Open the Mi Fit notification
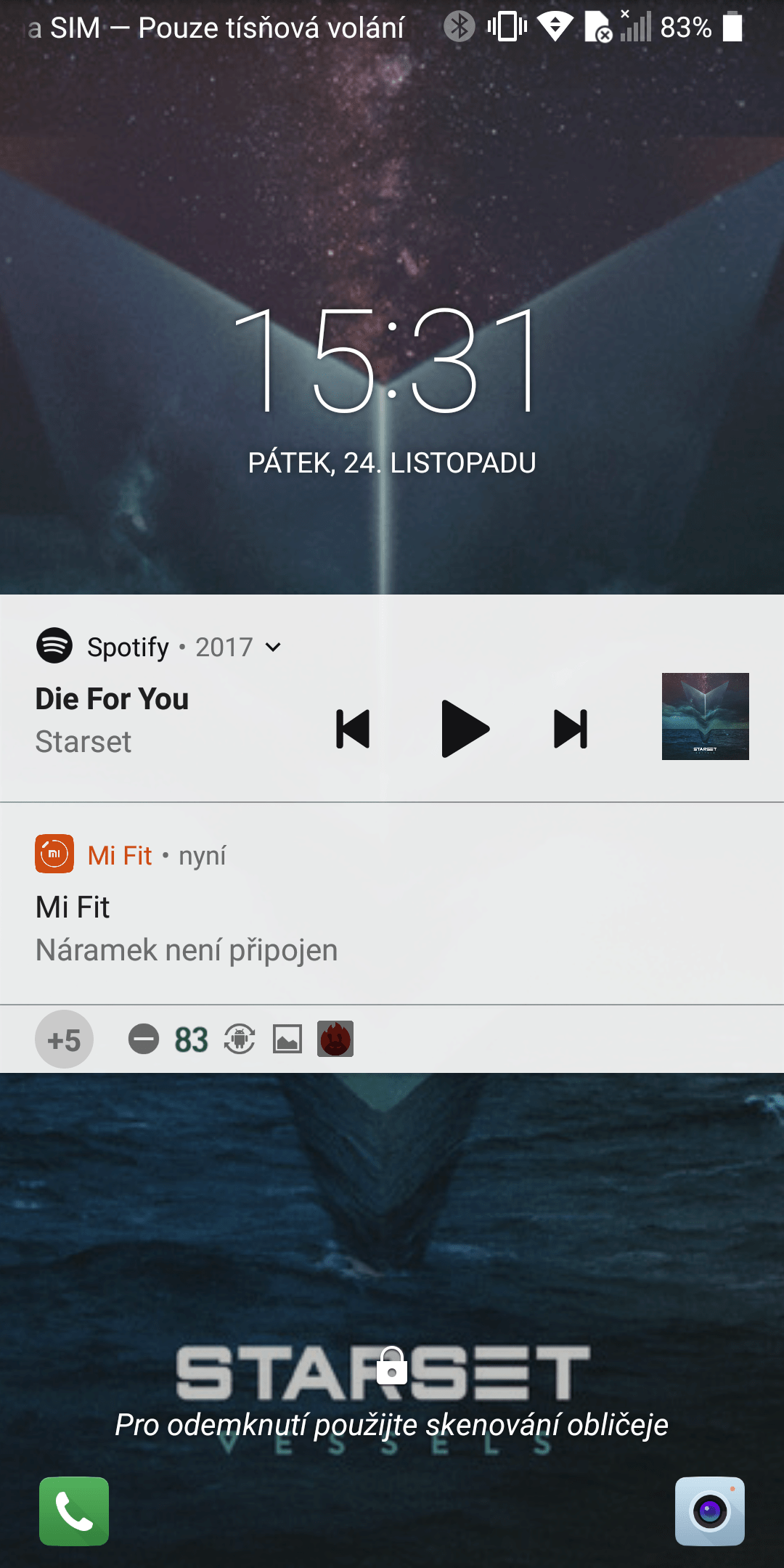The height and width of the screenshot is (1568, 784). tap(392, 904)
